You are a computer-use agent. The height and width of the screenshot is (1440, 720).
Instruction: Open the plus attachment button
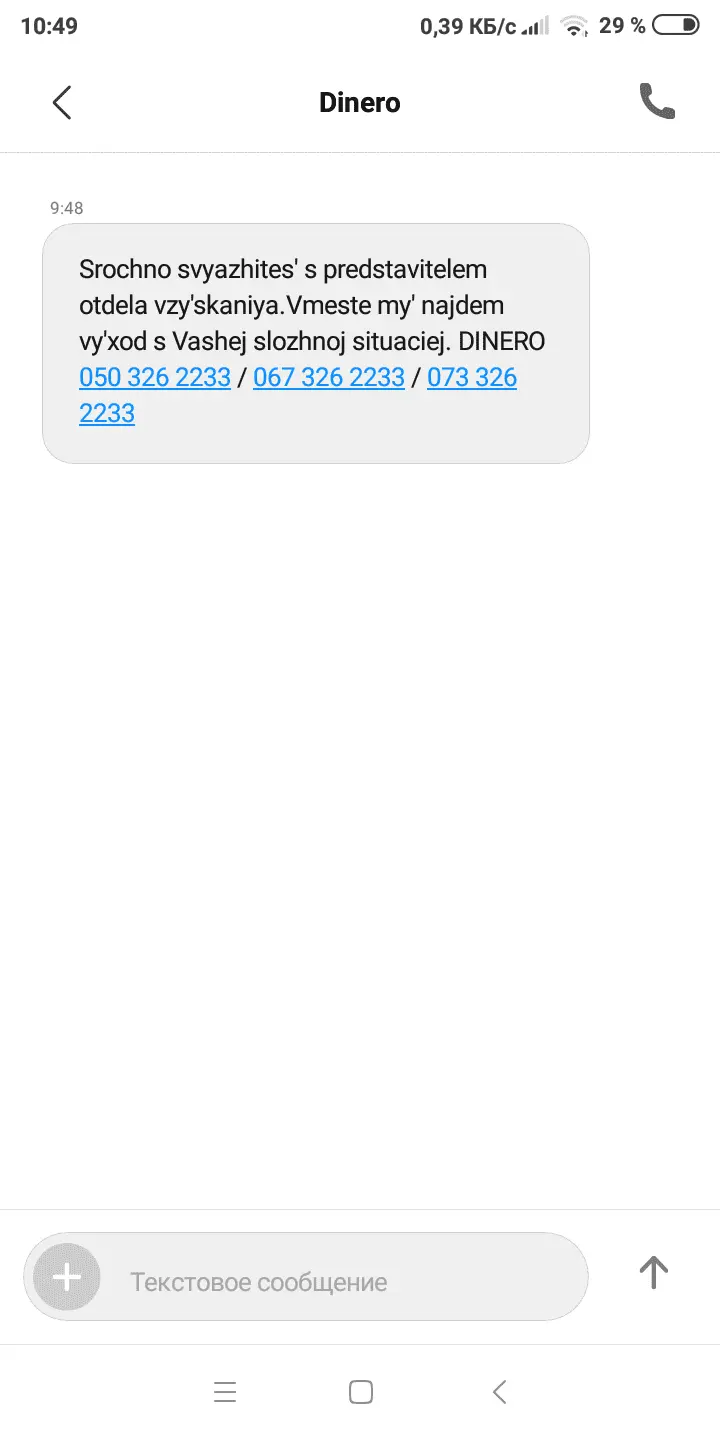(x=67, y=1277)
